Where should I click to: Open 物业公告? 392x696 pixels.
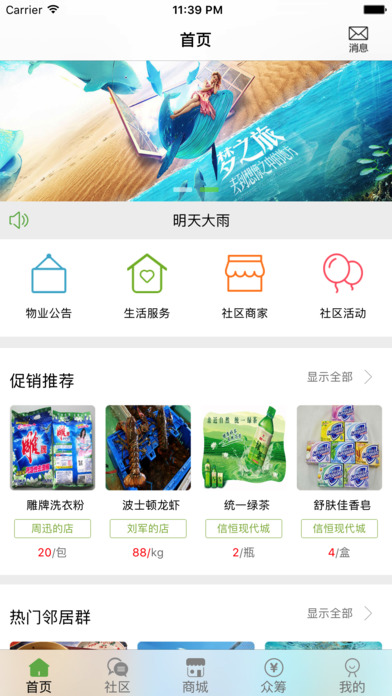coord(49,286)
